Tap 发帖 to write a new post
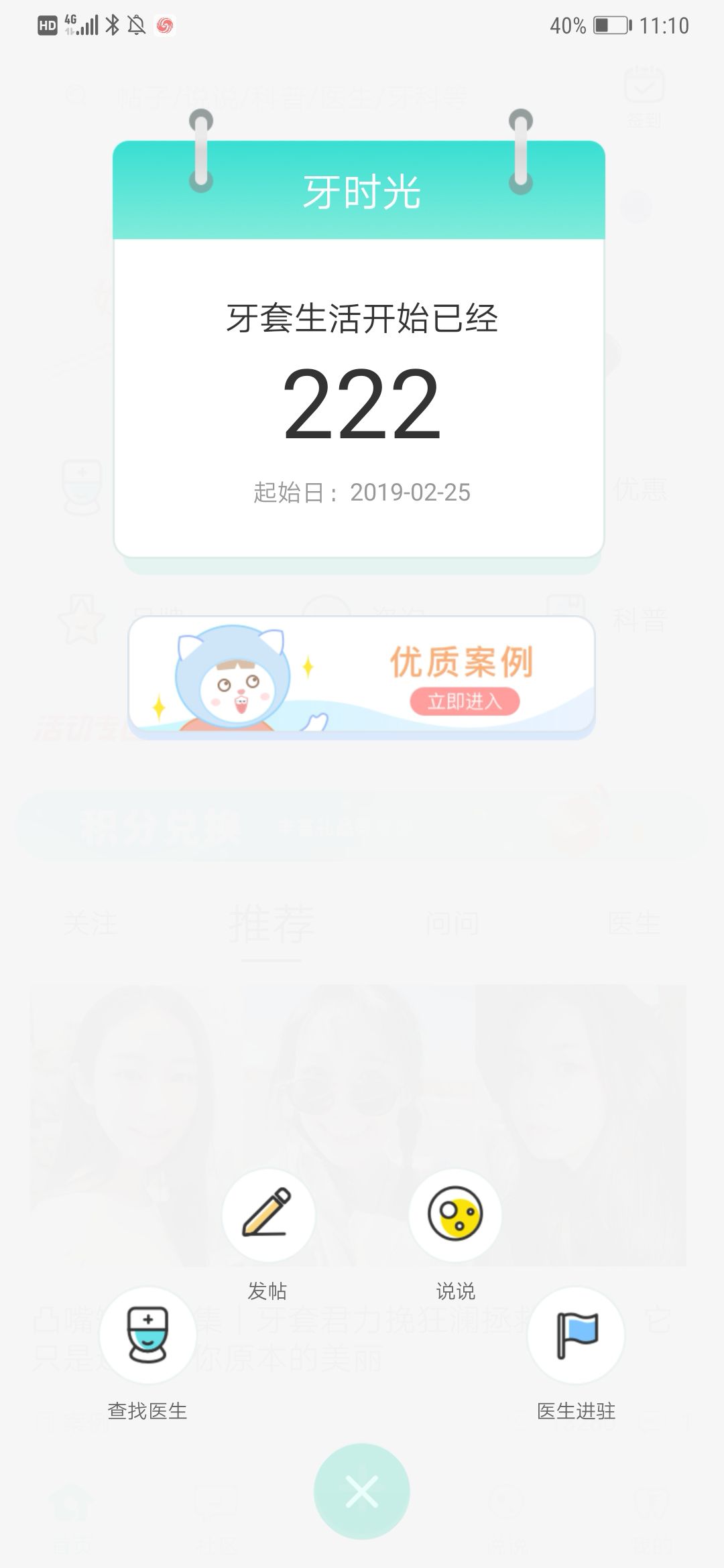Screen dimensions: 724x1568 click(x=268, y=1215)
